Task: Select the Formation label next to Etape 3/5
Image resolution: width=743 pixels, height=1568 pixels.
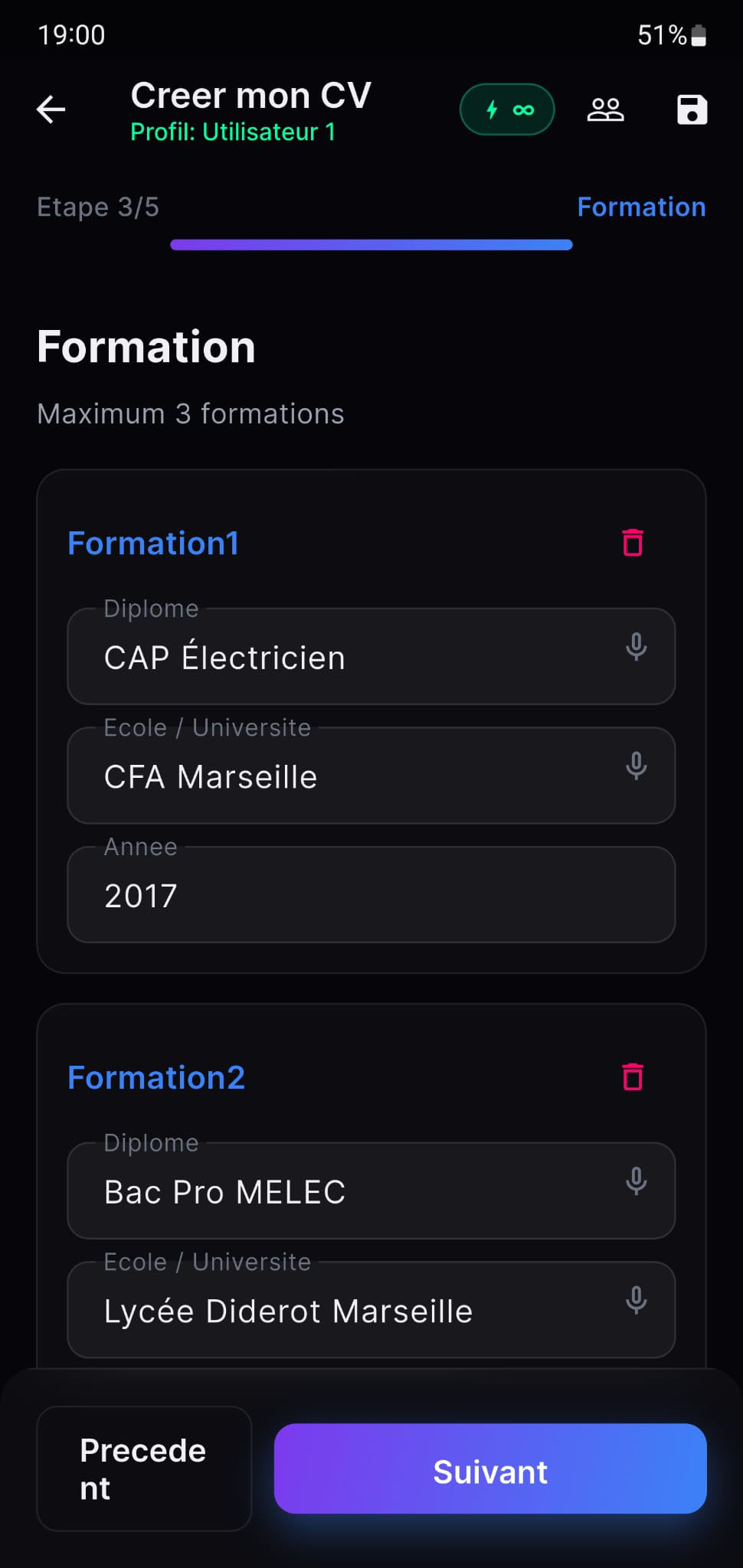Action: pos(642,207)
